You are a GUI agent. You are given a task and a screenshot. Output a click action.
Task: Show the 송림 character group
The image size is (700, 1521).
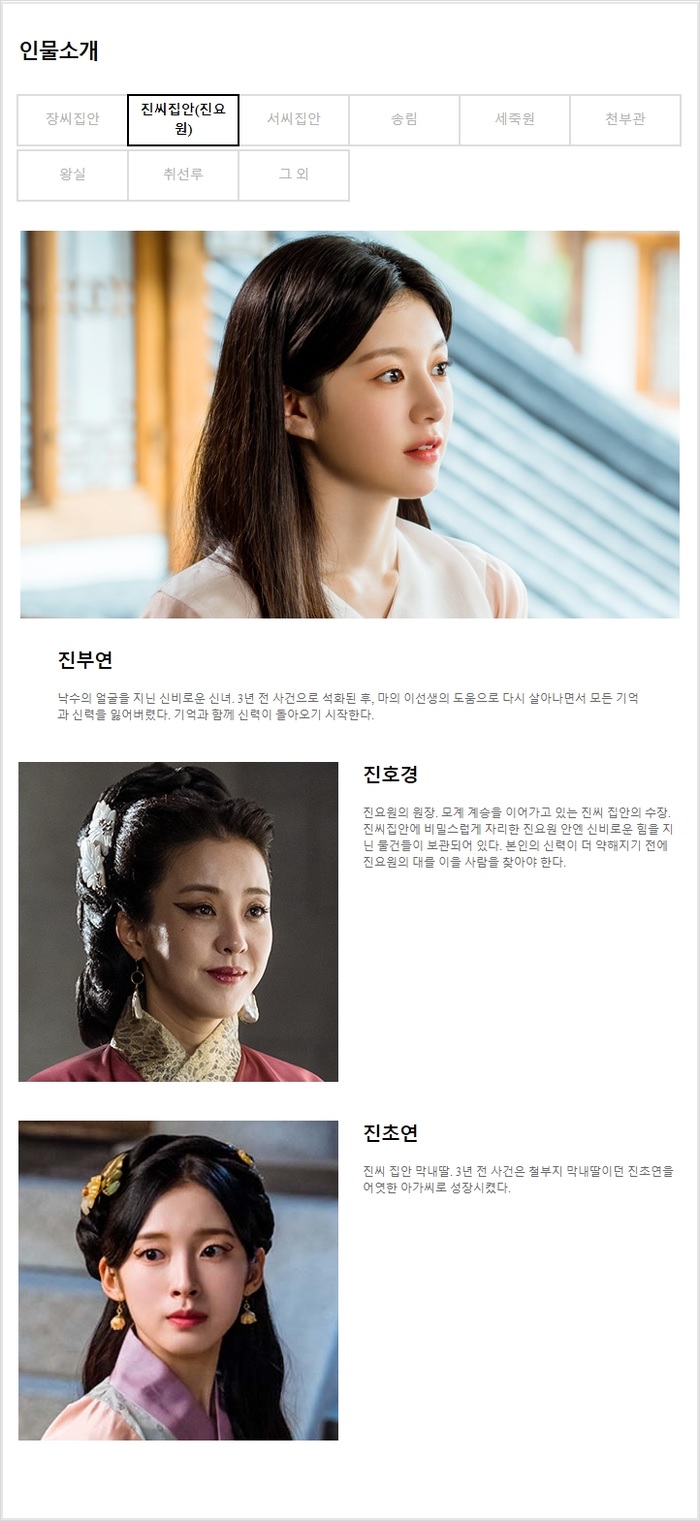coord(404,120)
